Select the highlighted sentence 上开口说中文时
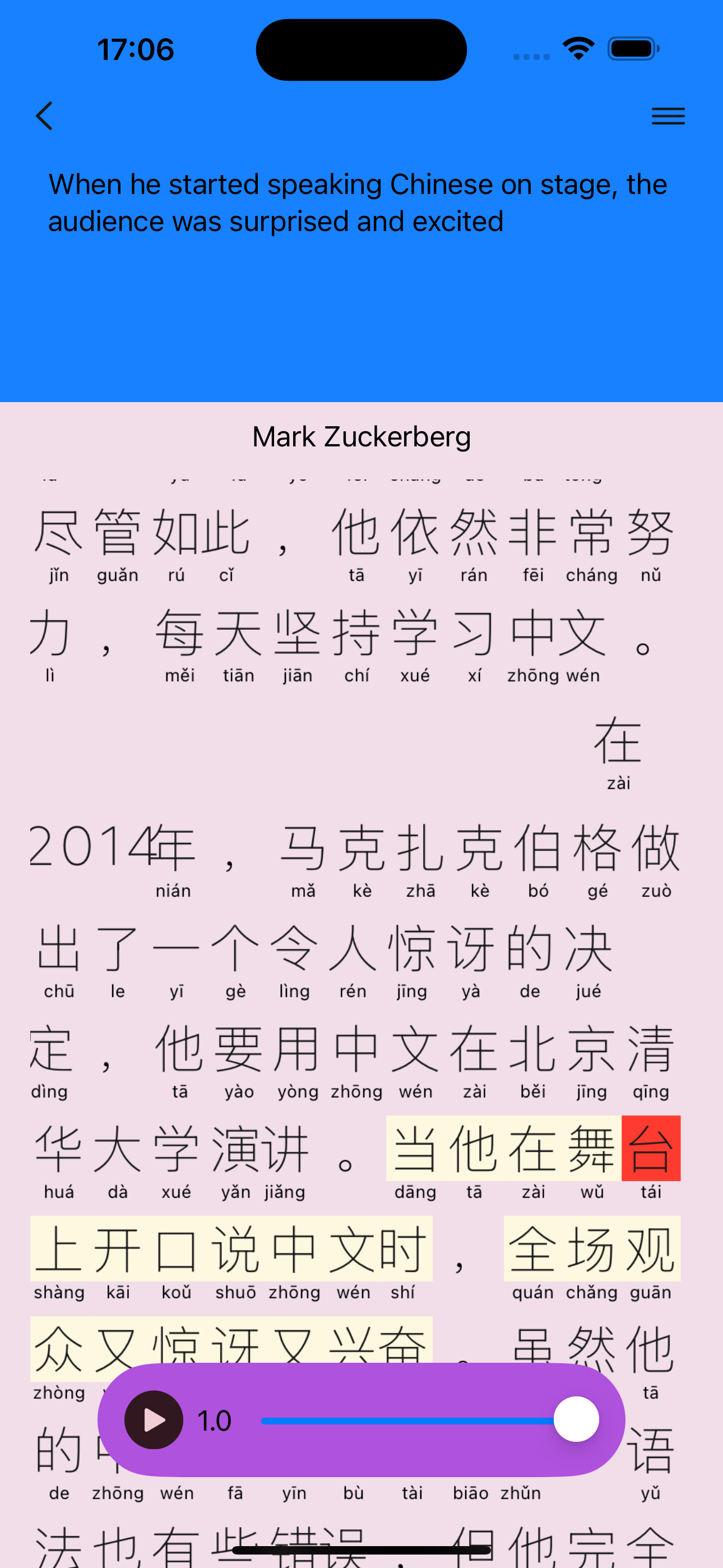The width and height of the screenshot is (723, 1568). (x=231, y=1249)
